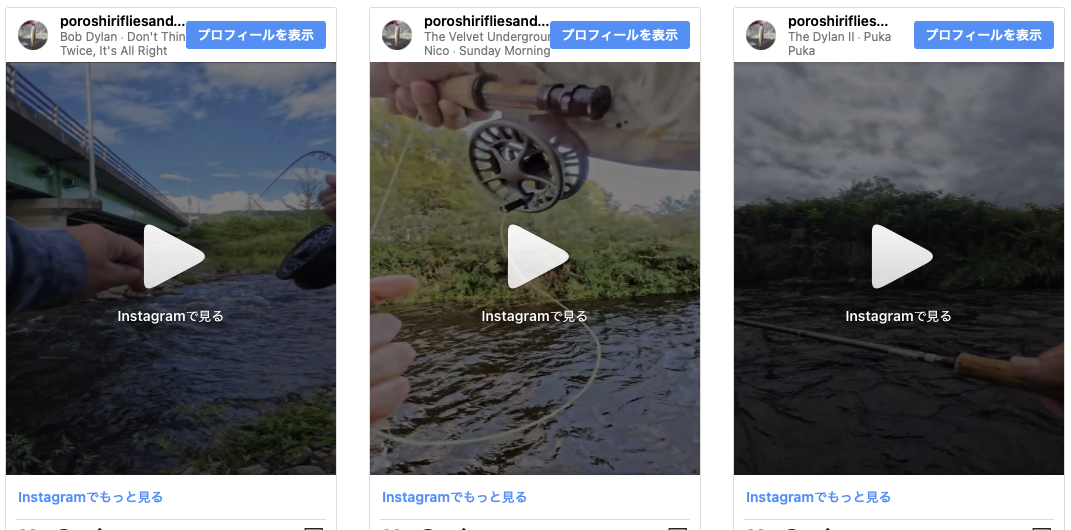This screenshot has width=1071, height=530.
Task: Open the avatar on the Bob Dylan post
Action: click(33, 35)
